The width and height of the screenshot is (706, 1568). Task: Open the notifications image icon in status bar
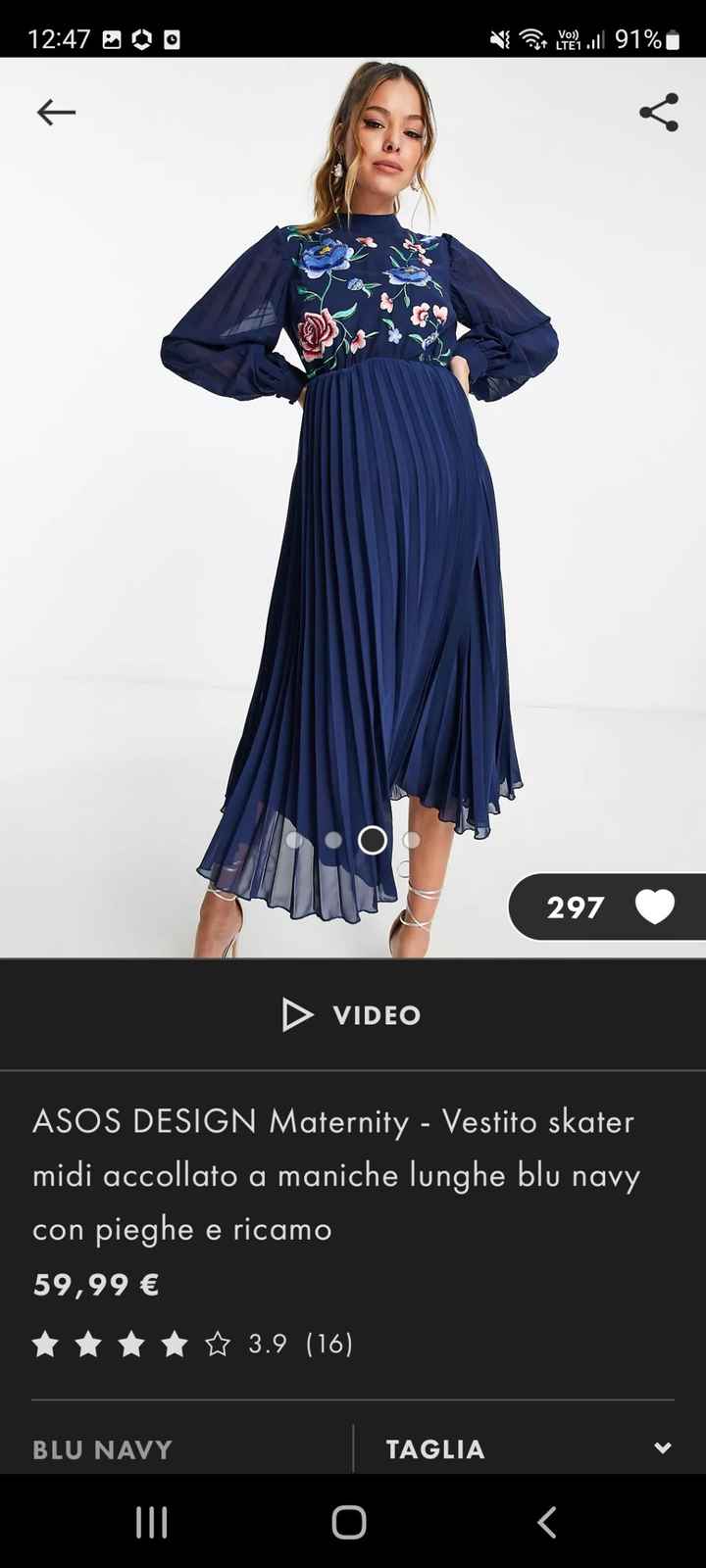click(x=112, y=39)
